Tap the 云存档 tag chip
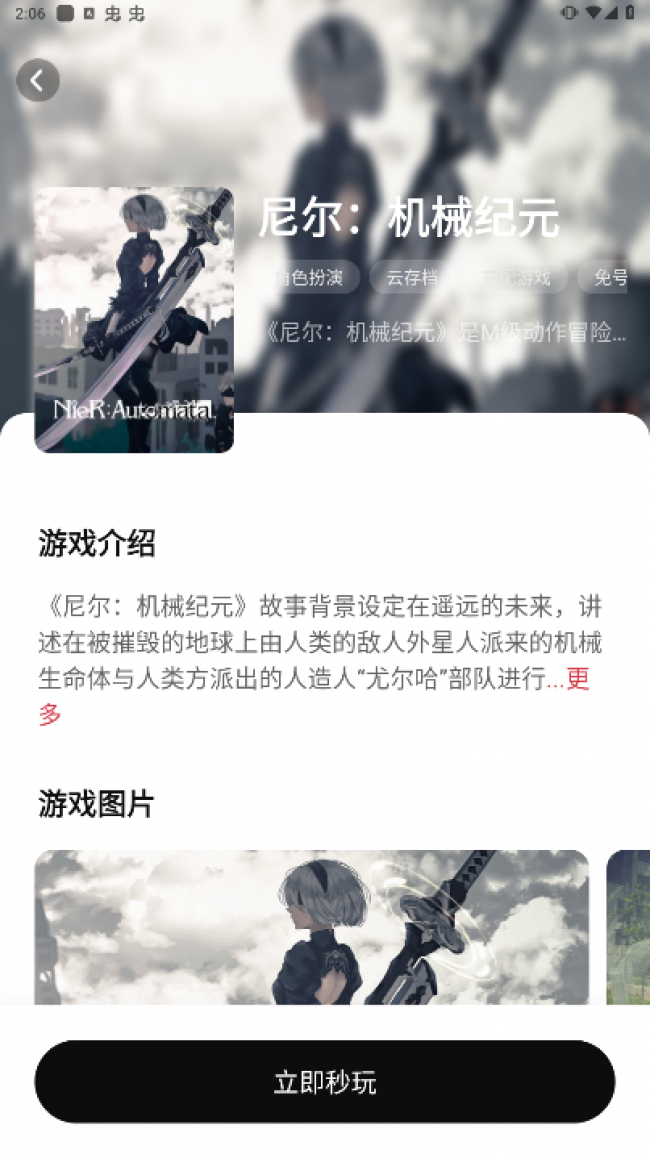 (x=412, y=277)
